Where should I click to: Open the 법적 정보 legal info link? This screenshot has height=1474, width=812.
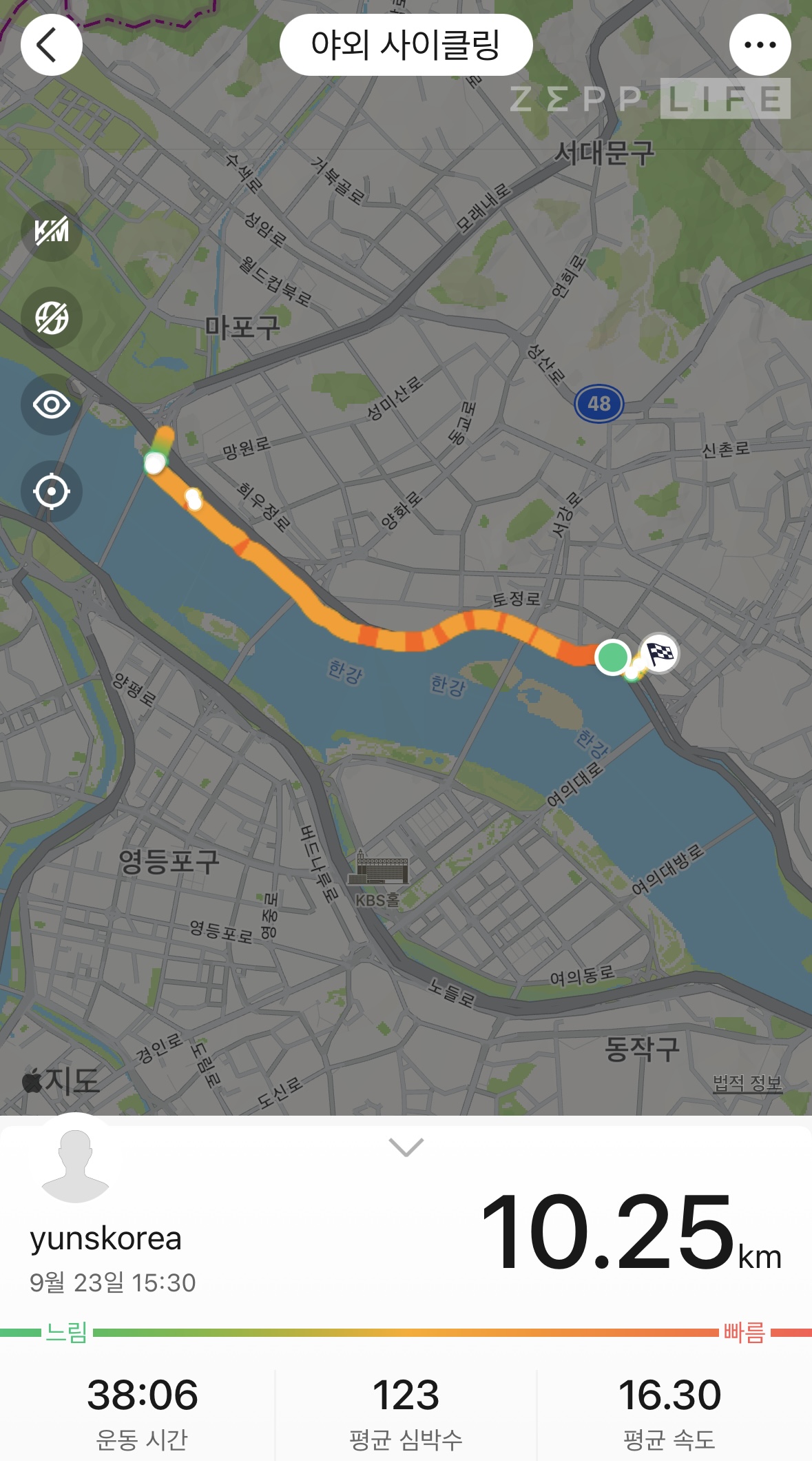click(x=747, y=1083)
